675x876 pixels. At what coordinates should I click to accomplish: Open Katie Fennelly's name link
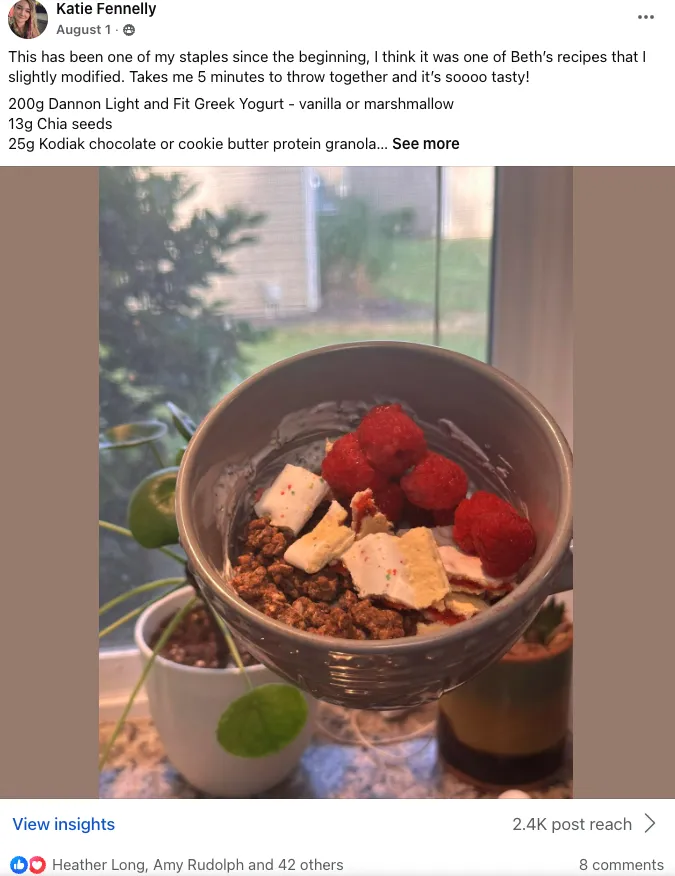click(x=106, y=9)
